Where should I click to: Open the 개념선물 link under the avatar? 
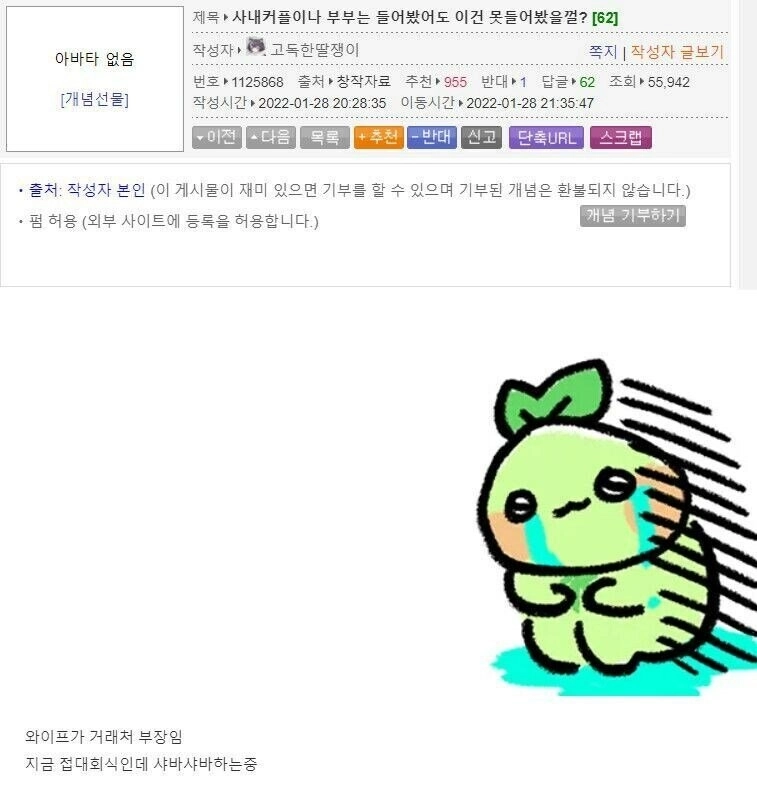(x=94, y=99)
